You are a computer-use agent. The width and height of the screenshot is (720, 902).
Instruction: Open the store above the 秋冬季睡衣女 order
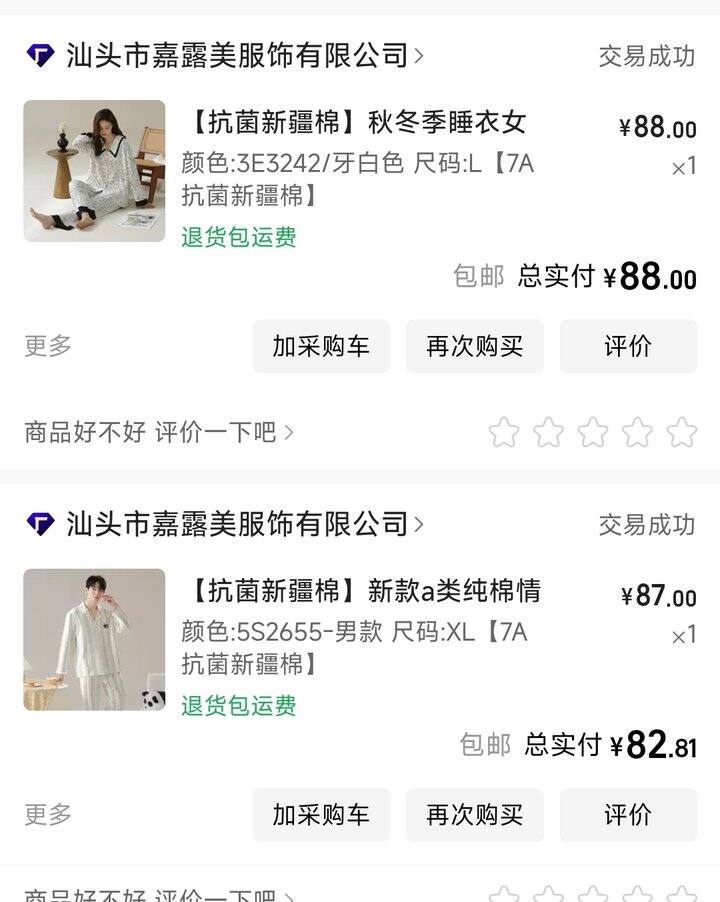coord(237,55)
